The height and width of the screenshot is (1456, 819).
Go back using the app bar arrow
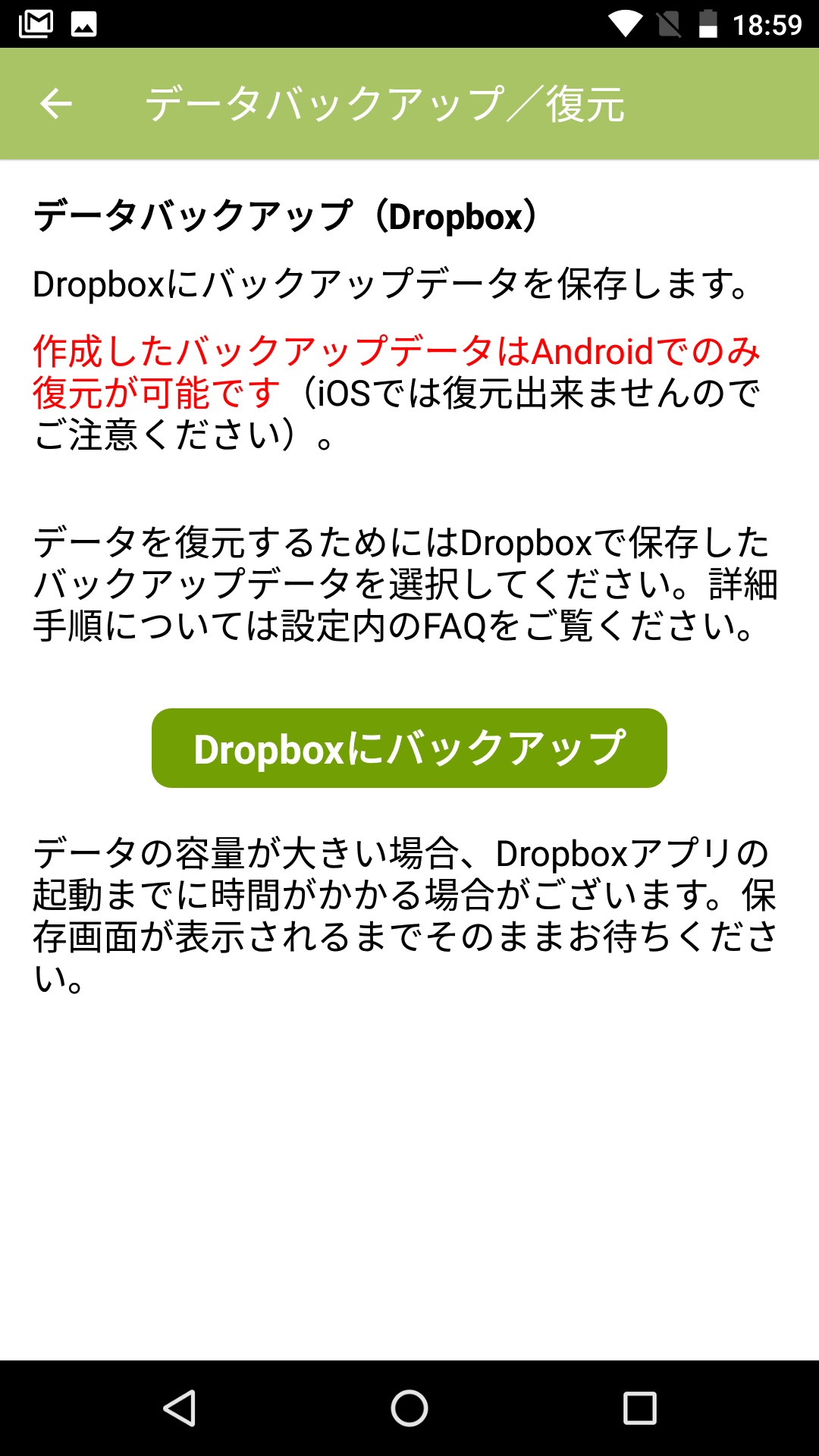click(x=56, y=104)
